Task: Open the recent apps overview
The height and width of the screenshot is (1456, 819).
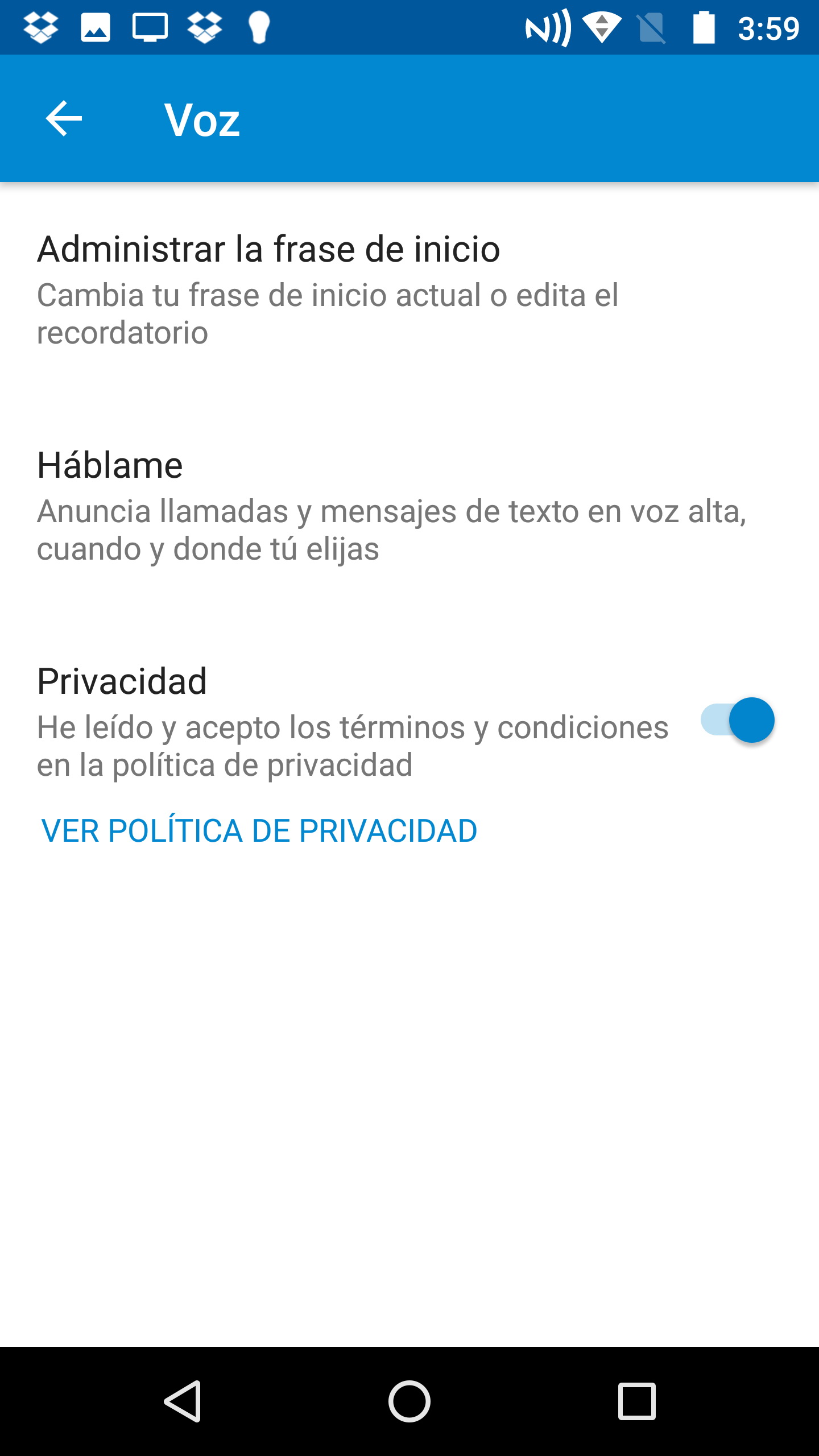Action: pyautogui.click(x=636, y=1401)
